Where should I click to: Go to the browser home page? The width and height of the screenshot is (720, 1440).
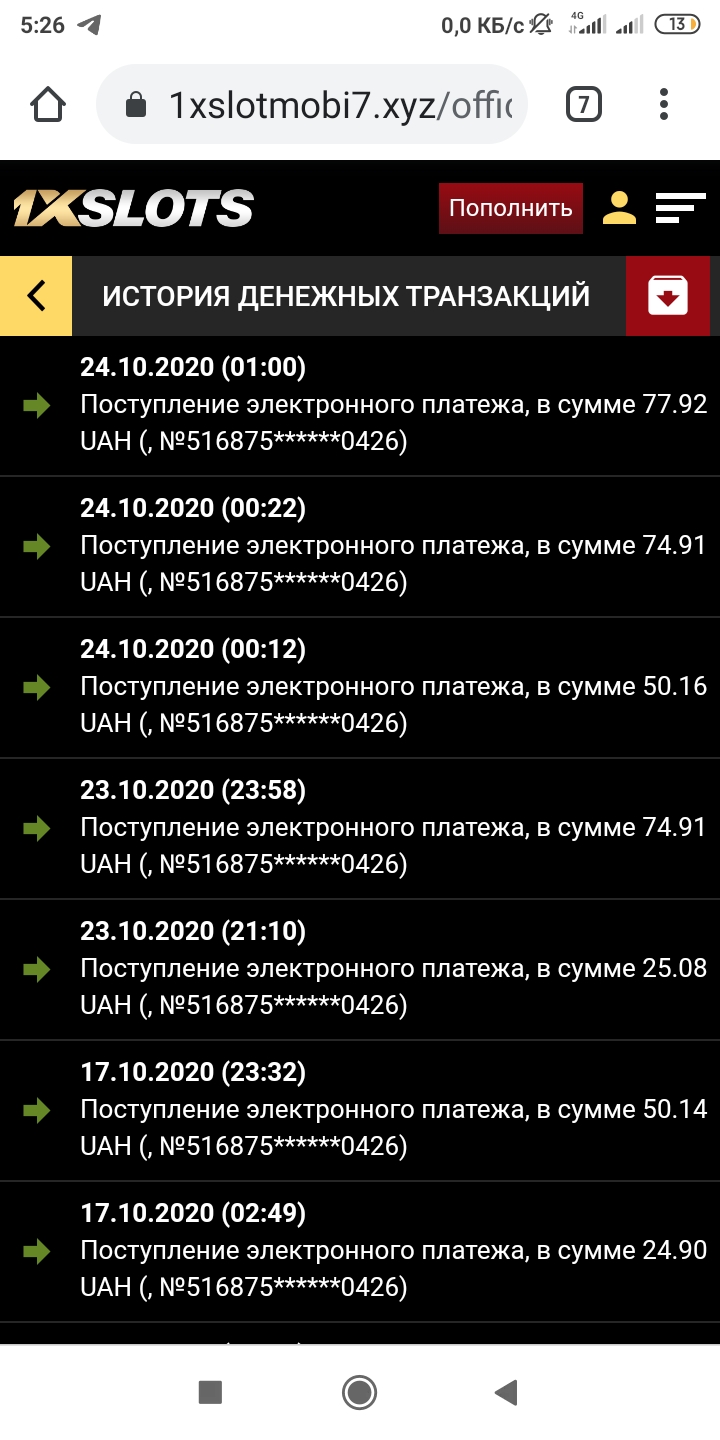coord(49,104)
